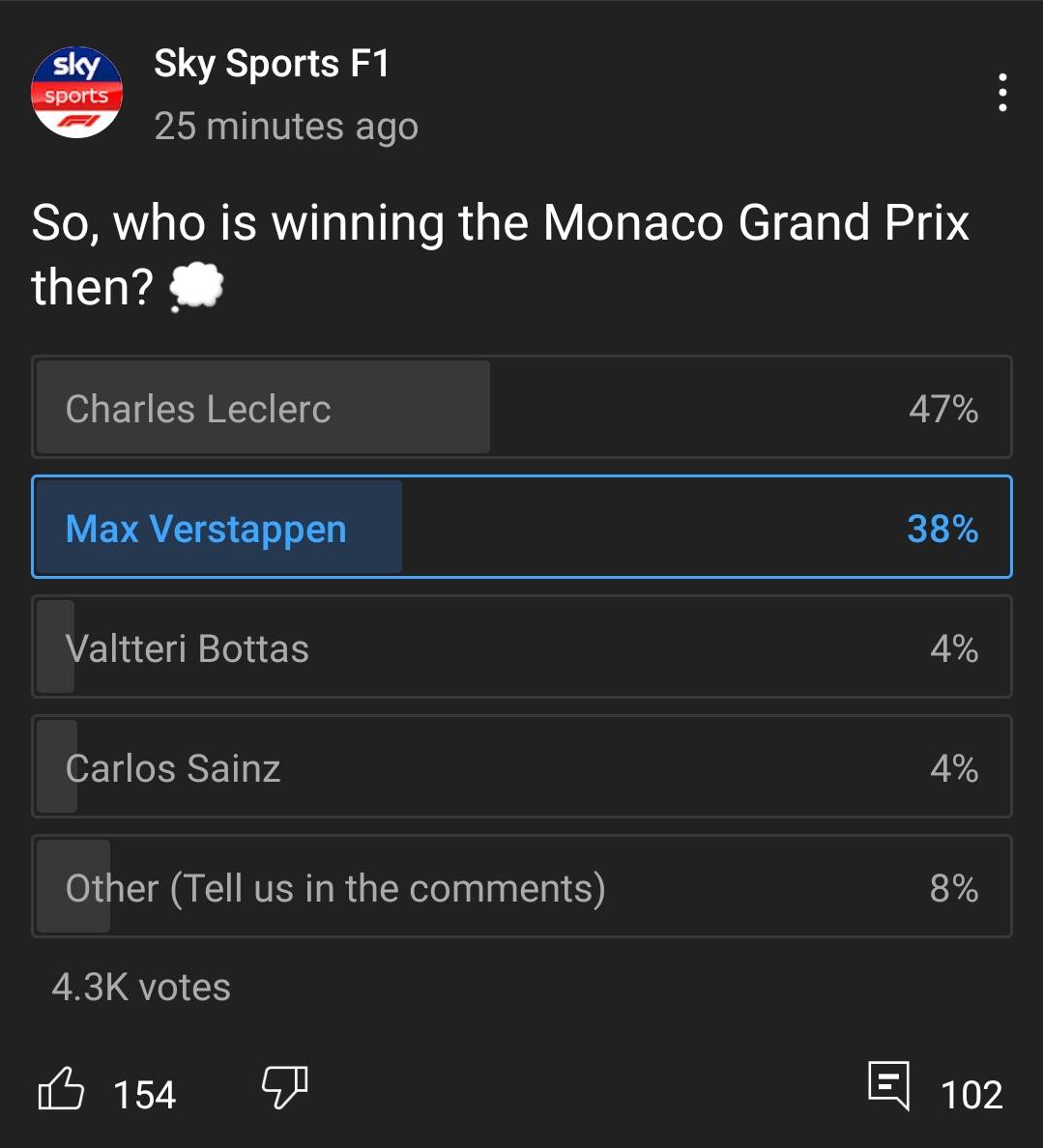Open the comments on this post
Viewport: 1043px width, 1148px height.
pyautogui.click(x=888, y=1086)
